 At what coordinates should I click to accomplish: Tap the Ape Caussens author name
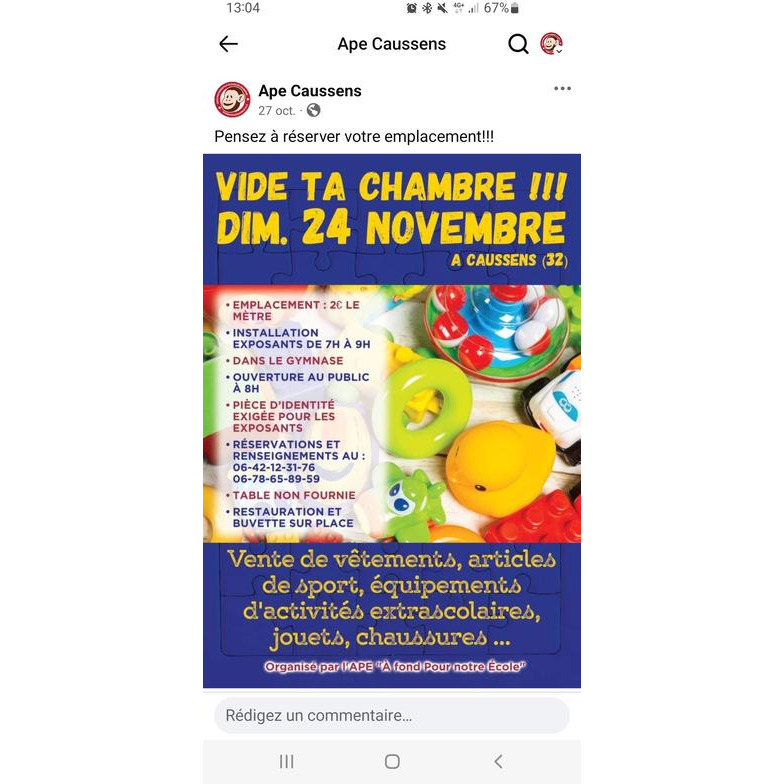[310, 91]
